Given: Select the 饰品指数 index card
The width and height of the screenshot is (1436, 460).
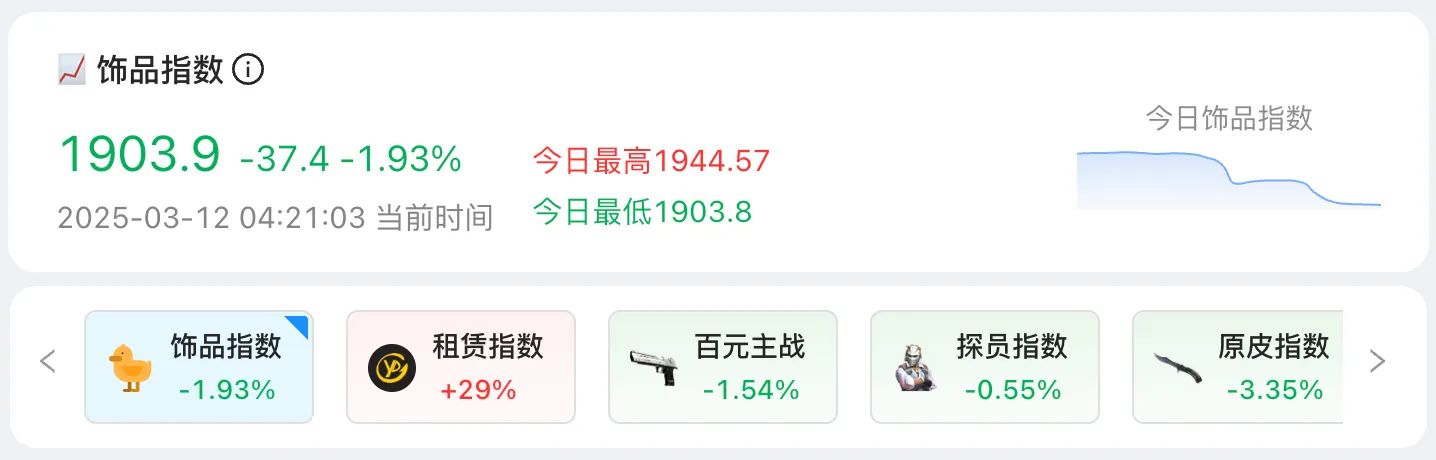Looking at the screenshot, I should [x=198, y=367].
